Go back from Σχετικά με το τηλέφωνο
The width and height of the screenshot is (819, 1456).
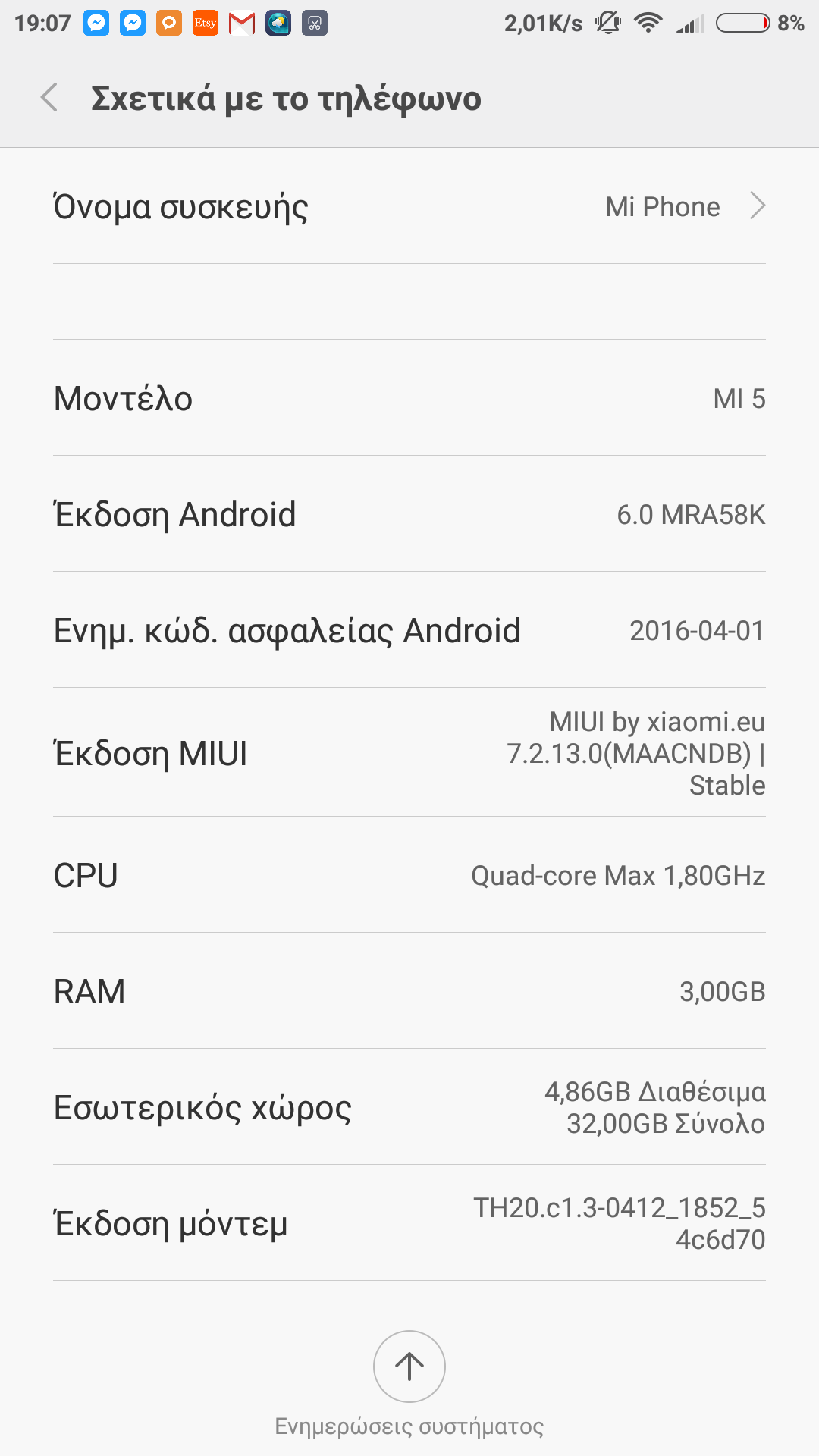tap(50, 98)
